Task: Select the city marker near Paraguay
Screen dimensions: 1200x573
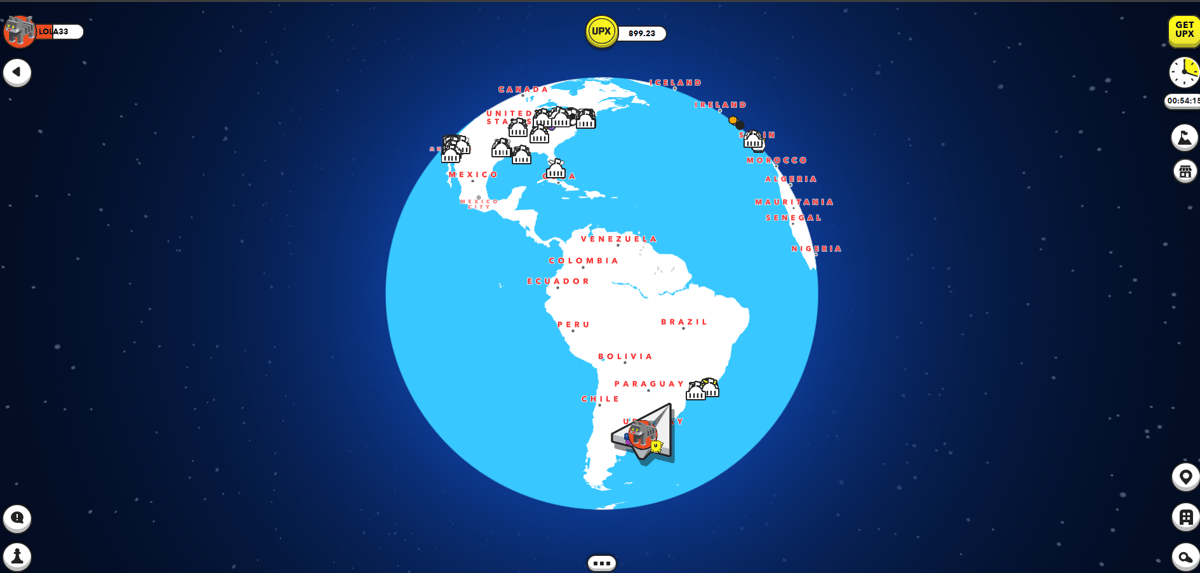Action: point(702,389)
